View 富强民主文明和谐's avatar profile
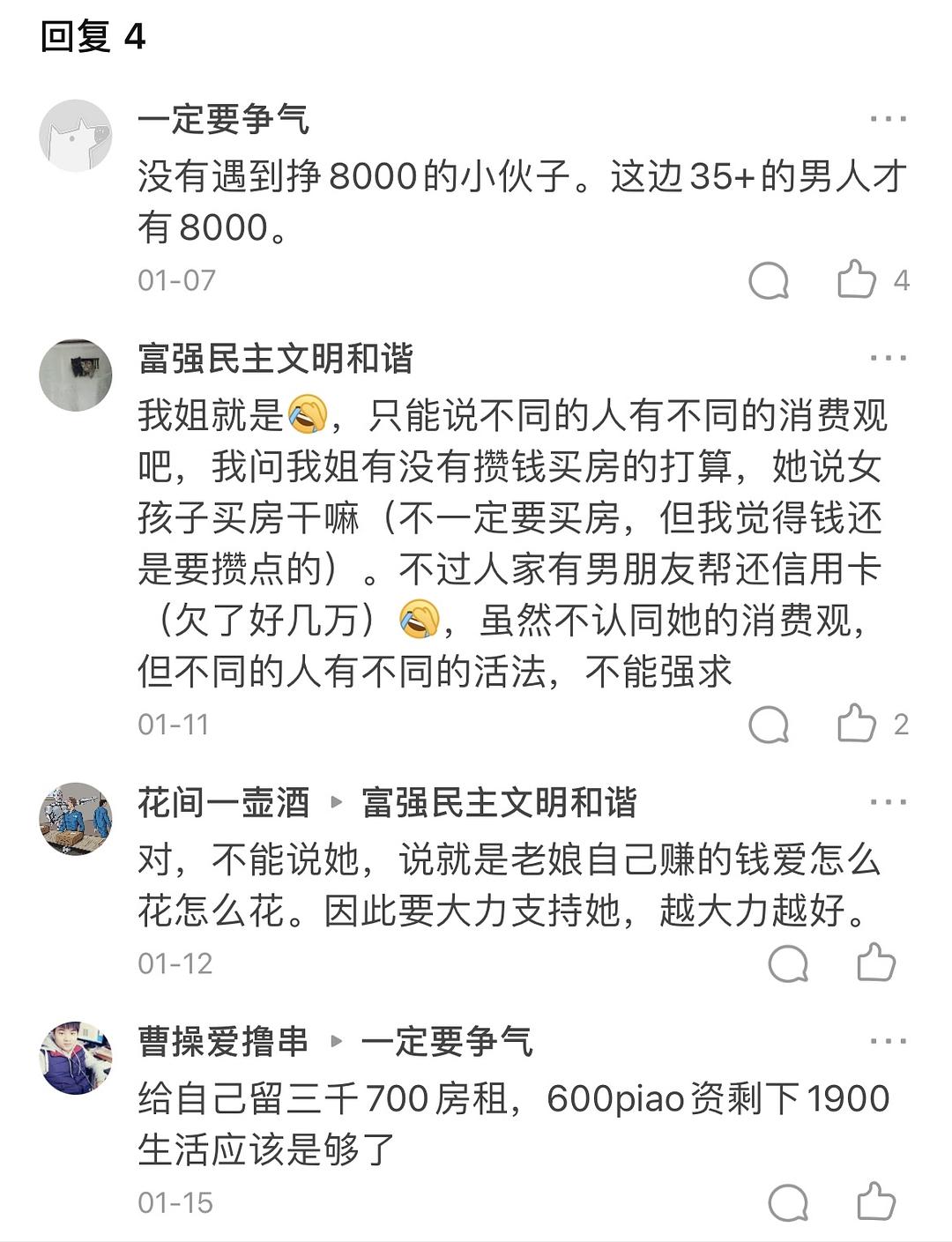Image resolution: width=952 pixels, height=1242 pixels. [76, 375]
